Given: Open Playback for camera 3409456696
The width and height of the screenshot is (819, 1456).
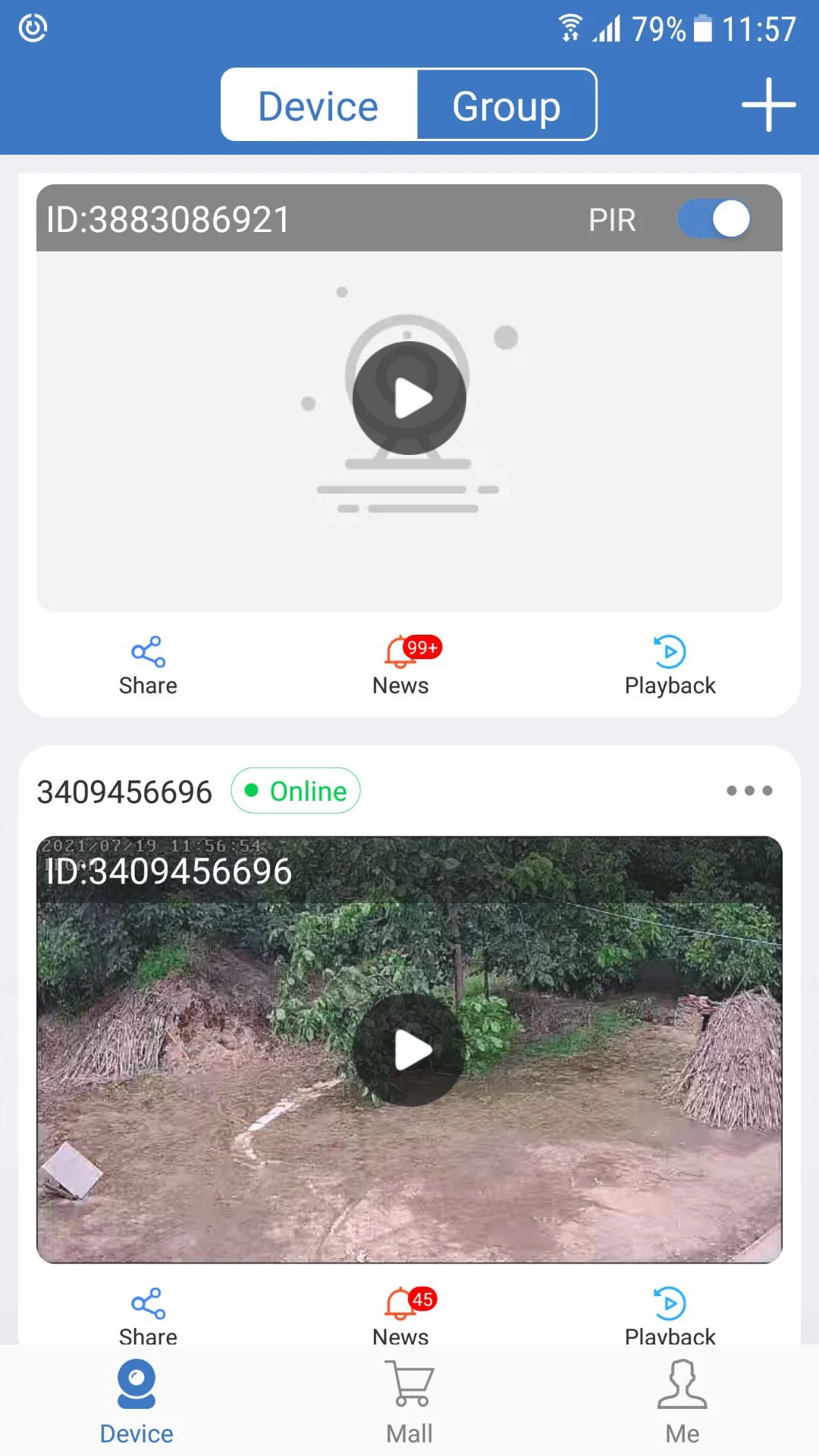Looking at the screenshot, I should 670,1314.
